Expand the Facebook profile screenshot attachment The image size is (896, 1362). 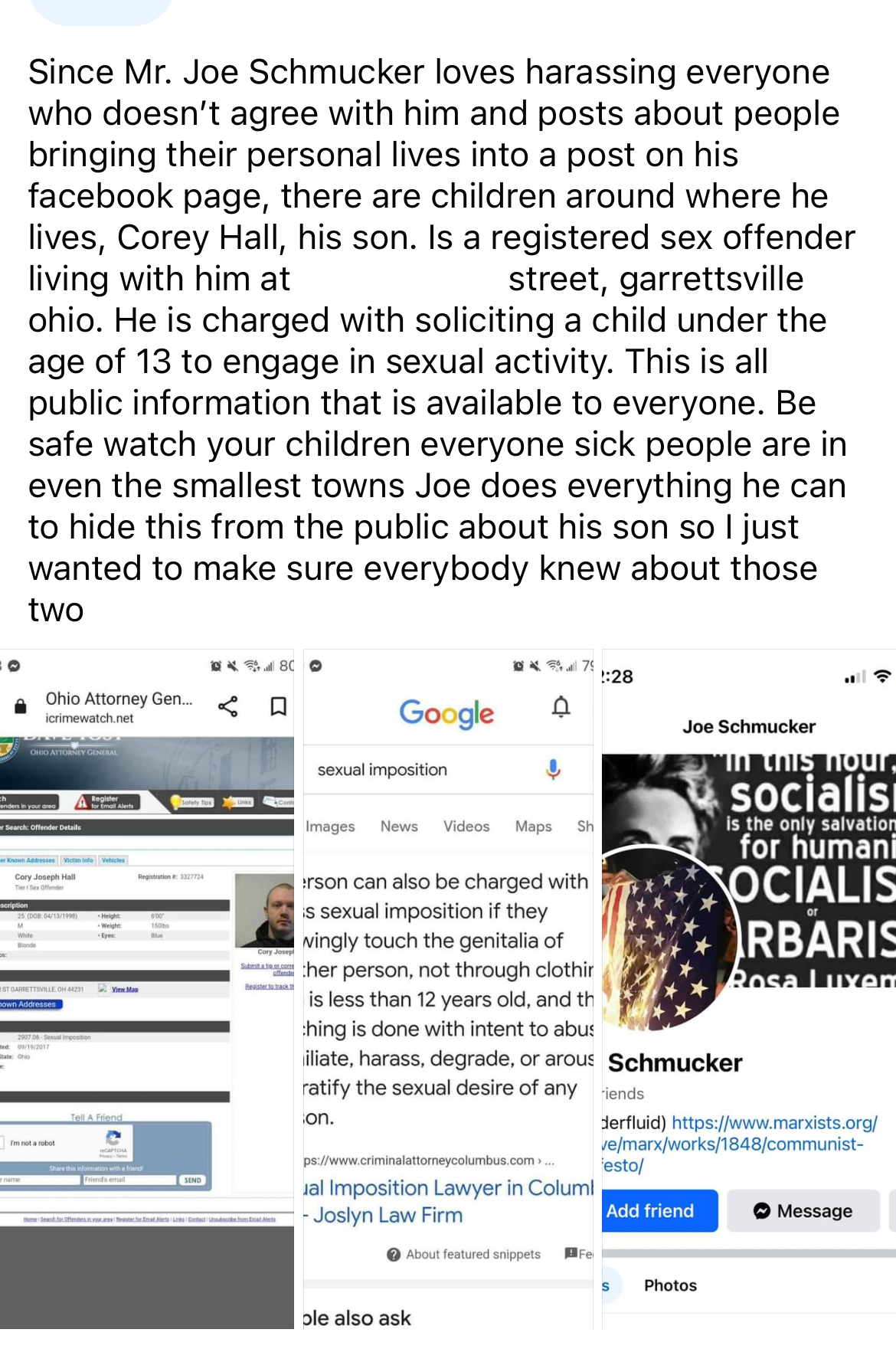pyautogui.click(x=748, y=988)
